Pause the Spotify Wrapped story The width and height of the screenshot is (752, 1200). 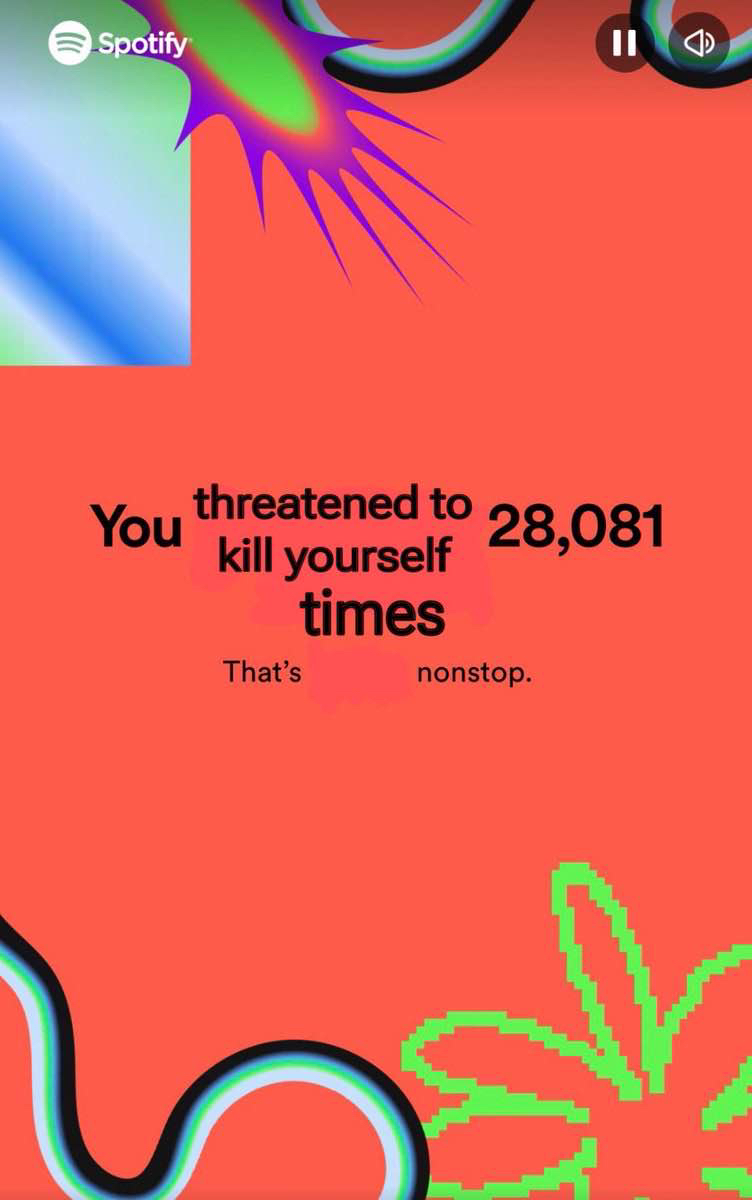coord(625,42)
